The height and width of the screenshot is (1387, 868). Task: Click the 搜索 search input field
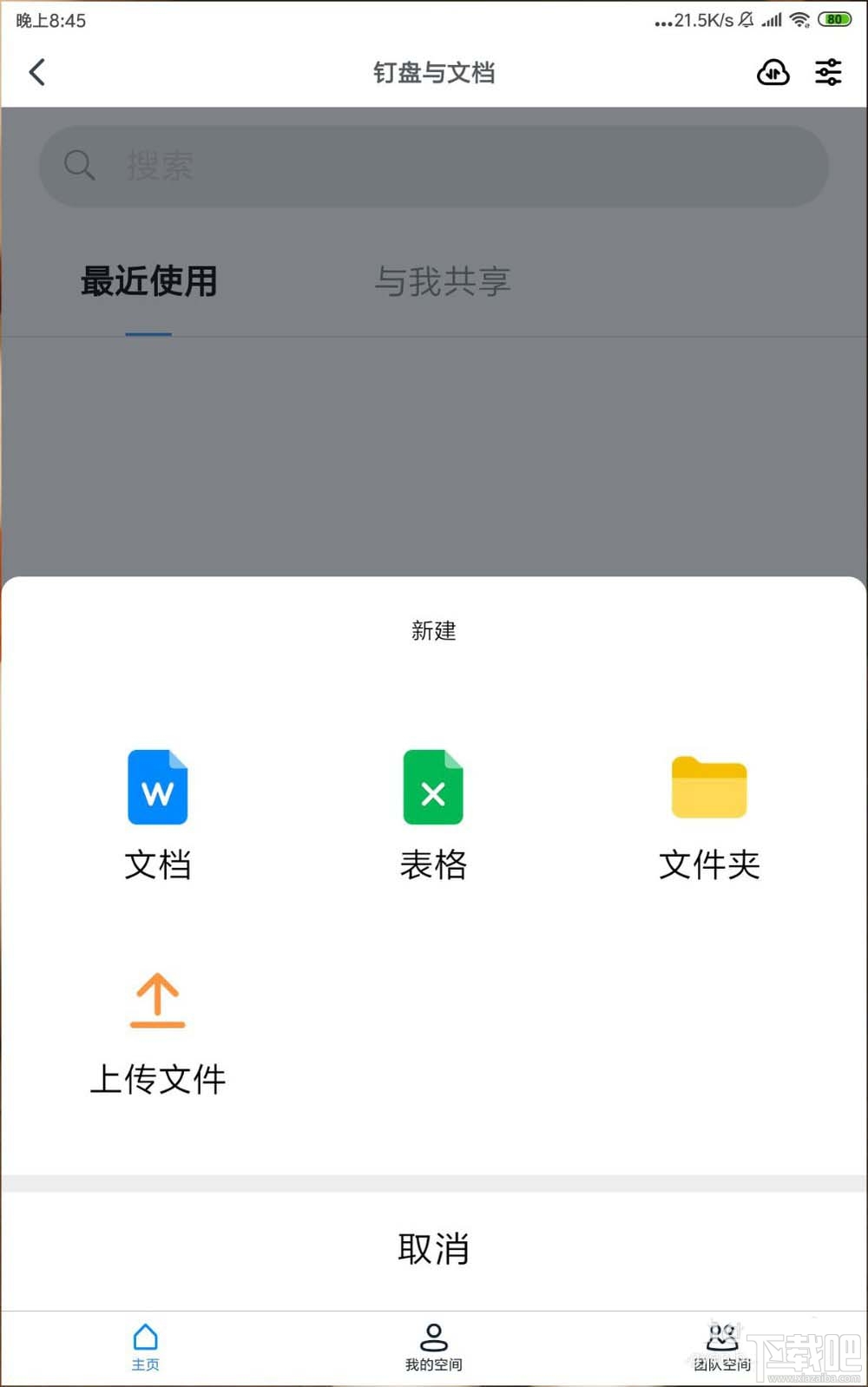click(433, 166)
